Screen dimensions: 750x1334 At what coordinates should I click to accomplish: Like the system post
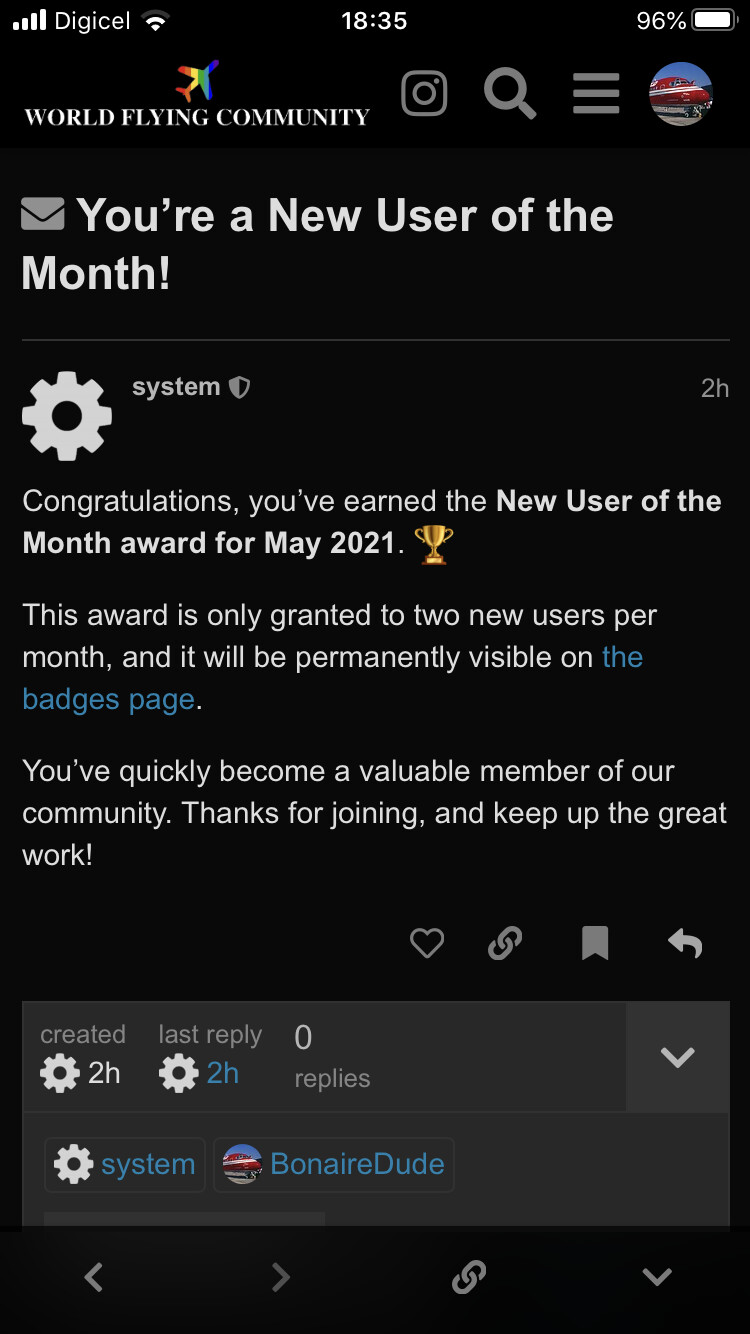pos(427,943)
